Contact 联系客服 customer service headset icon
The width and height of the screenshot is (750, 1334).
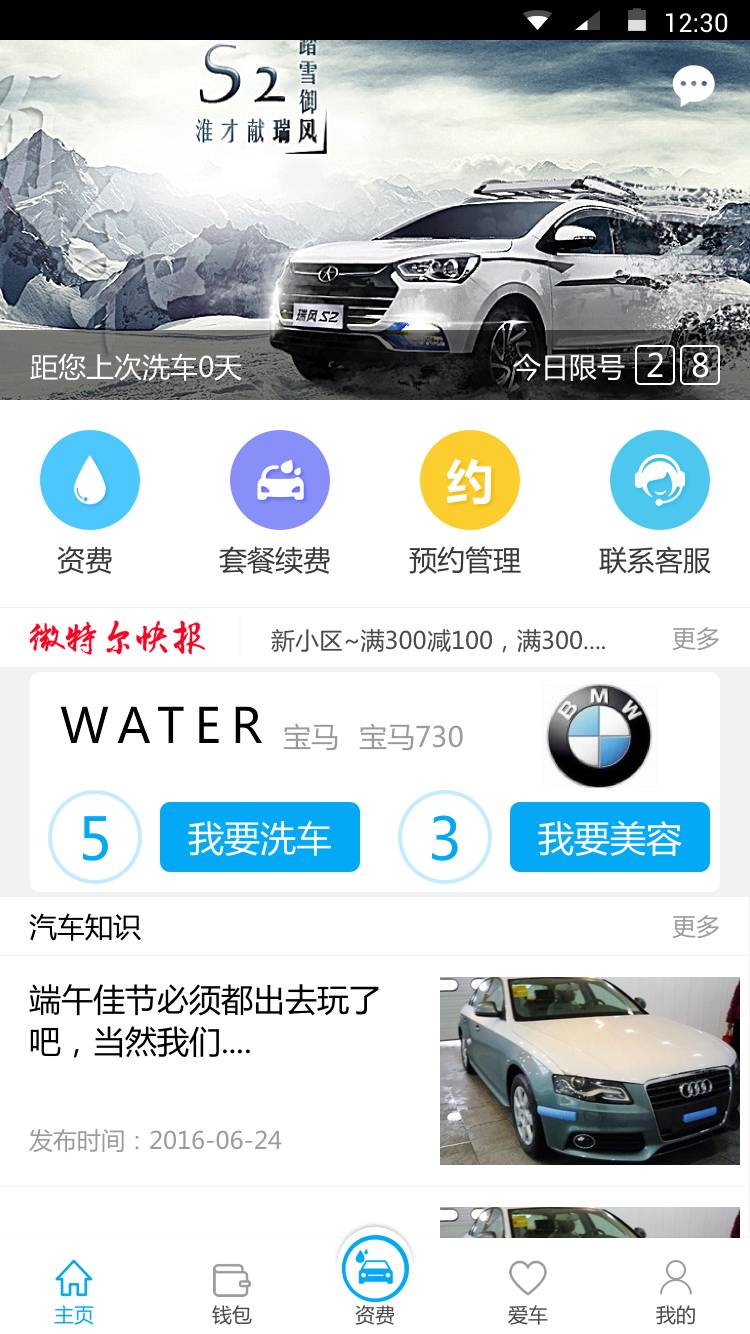(659, 479)
